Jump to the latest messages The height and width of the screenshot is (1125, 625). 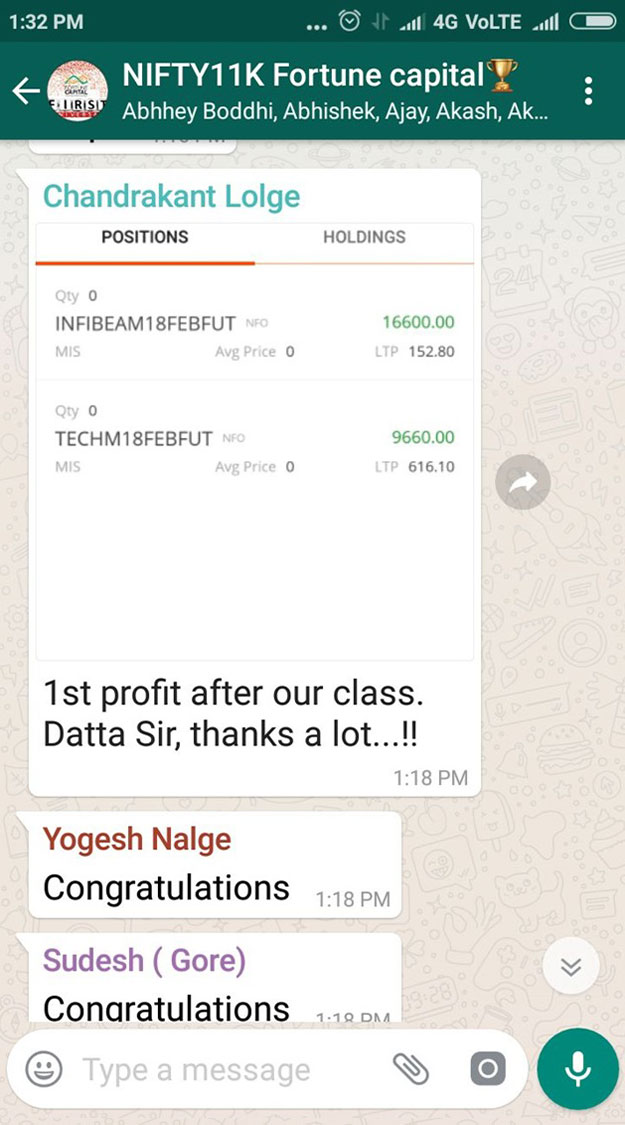(570, 966)
